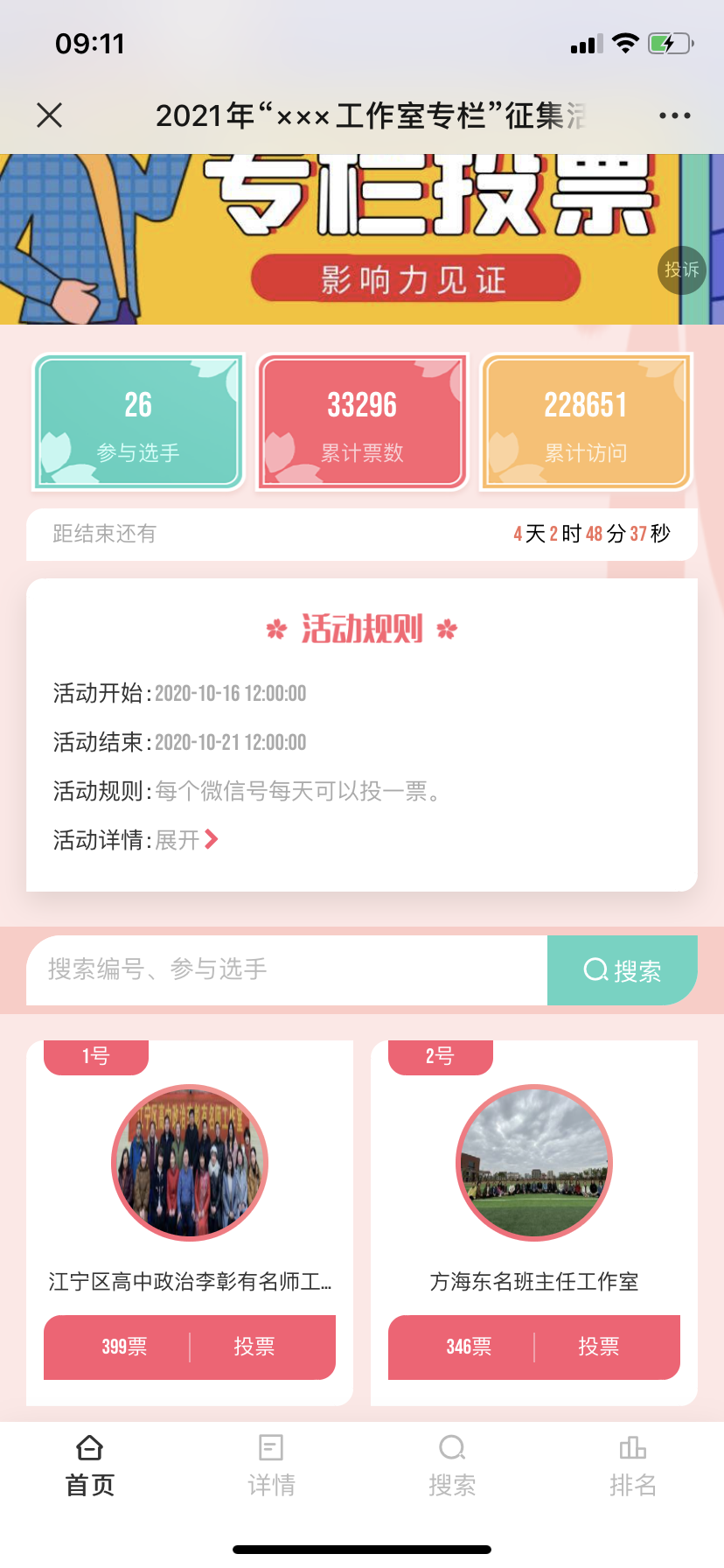
Task: Switch to the bottom 搜索 tab
Action: tap(452, 1466)
